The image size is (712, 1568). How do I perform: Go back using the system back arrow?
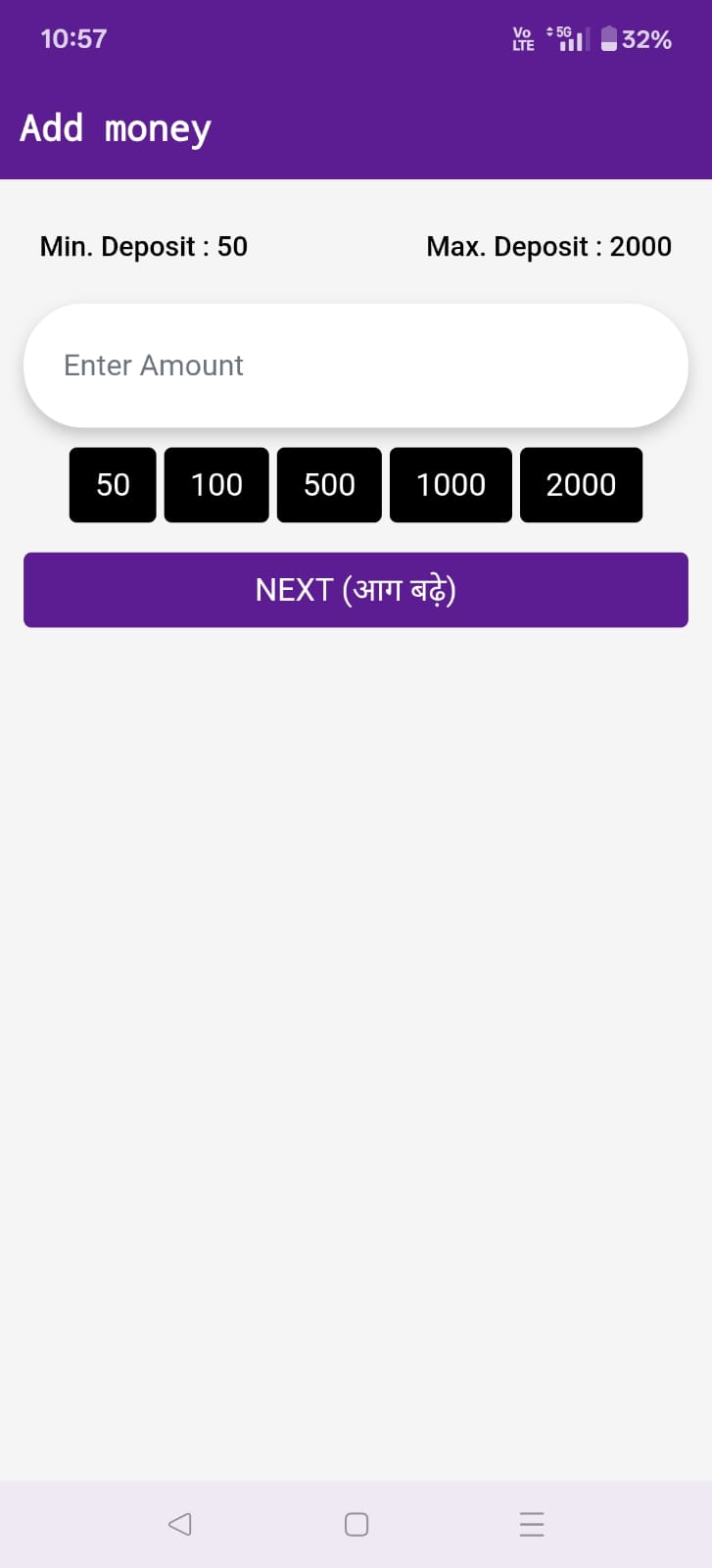(179, 1524)
